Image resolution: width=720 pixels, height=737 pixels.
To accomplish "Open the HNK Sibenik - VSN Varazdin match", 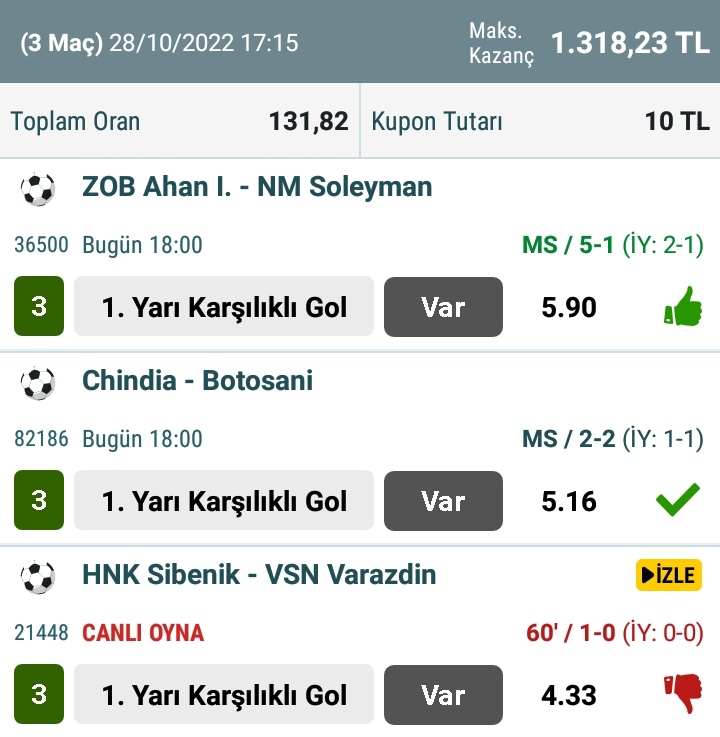I will (x=259, y=575).
